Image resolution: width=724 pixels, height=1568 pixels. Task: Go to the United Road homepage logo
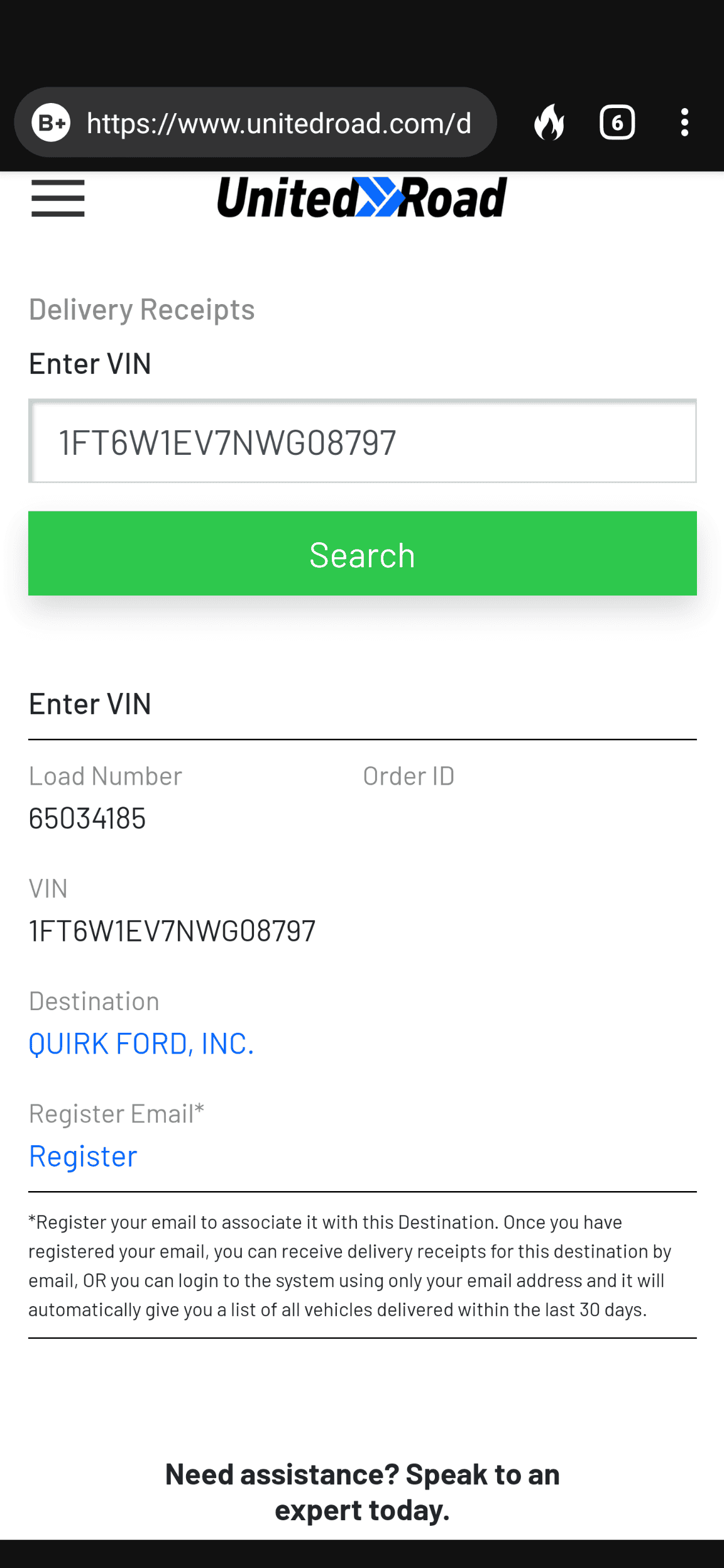362,199
